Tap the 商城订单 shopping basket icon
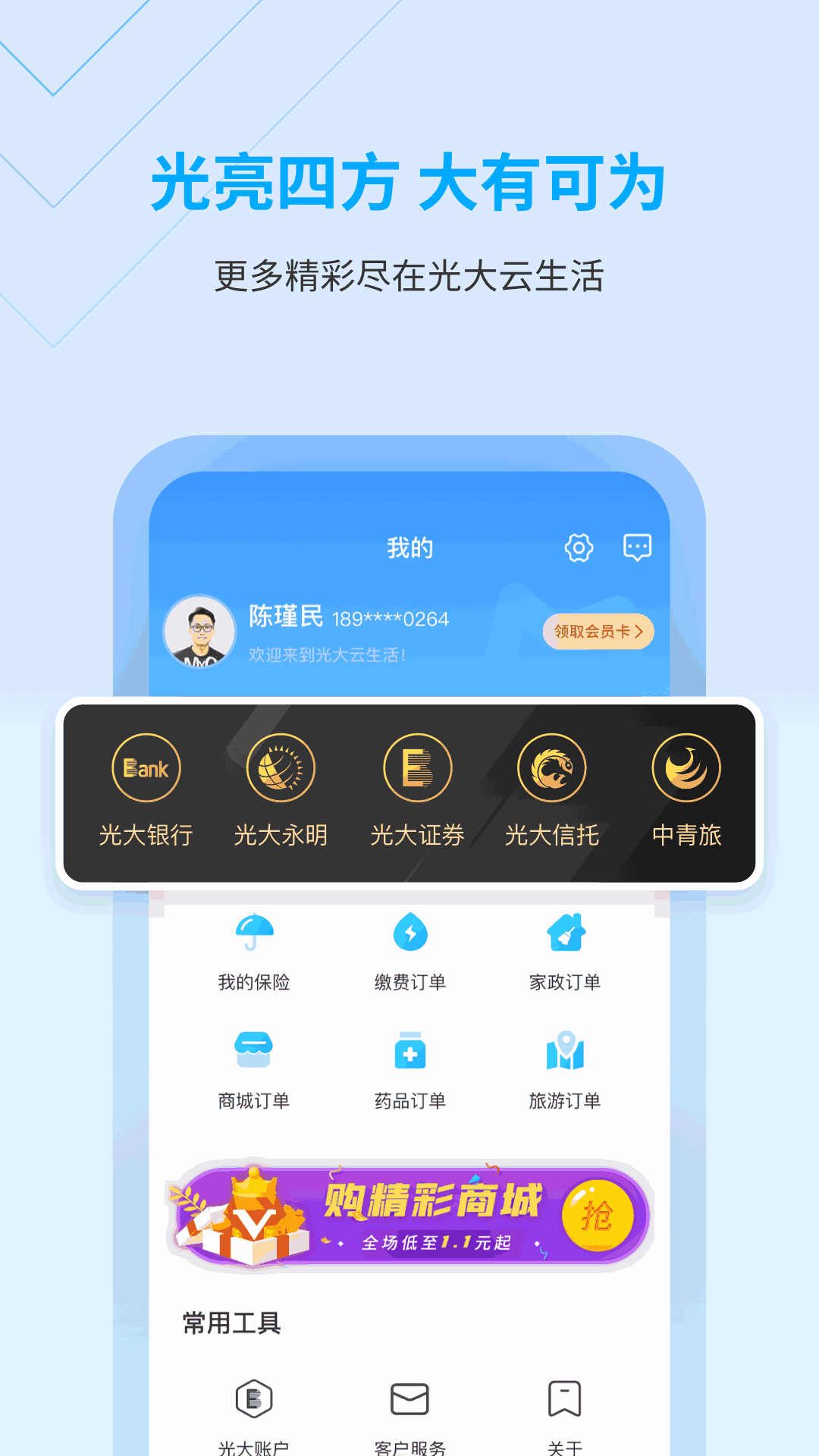This screenshot has height=1456, width=819. click(255, 1051)
